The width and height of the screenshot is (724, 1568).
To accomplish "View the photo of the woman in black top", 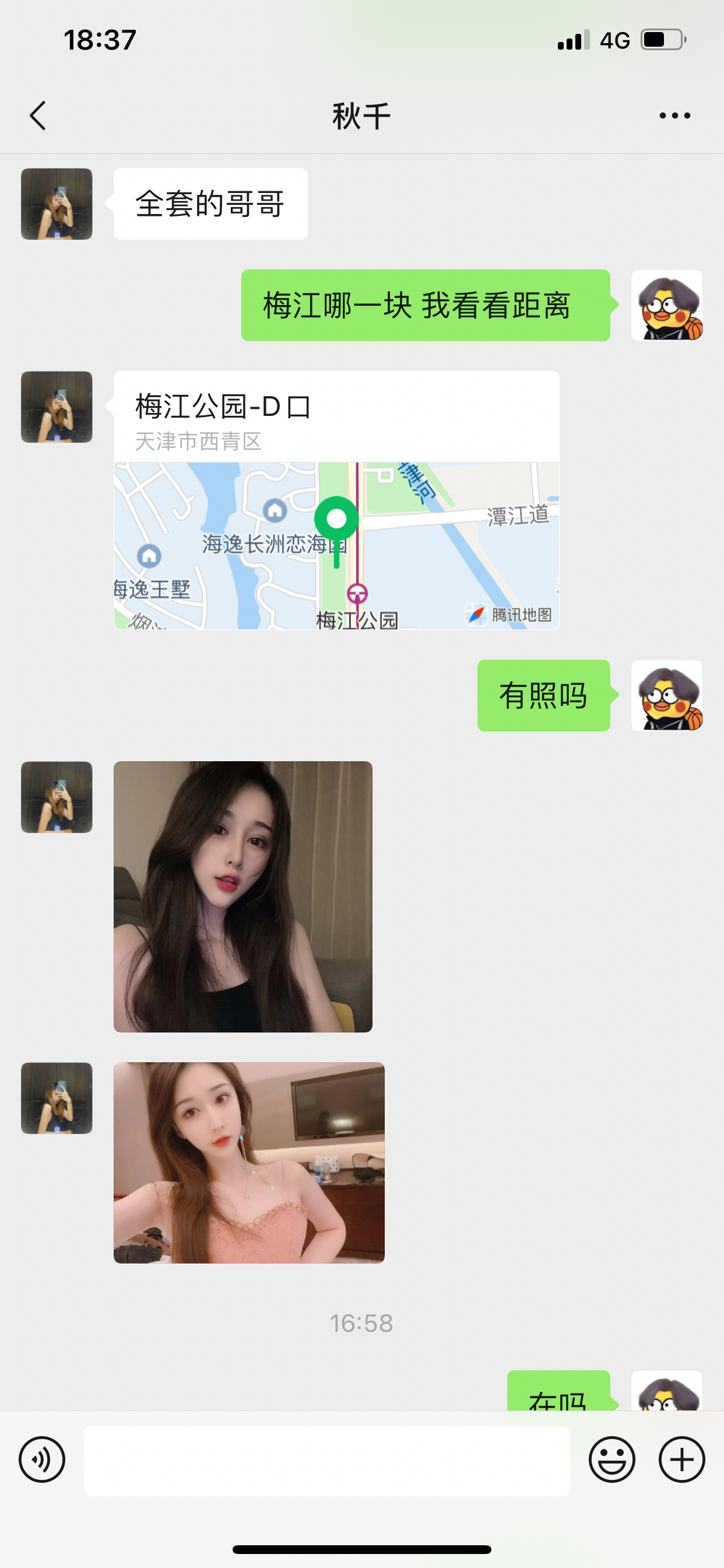I will (242, 896).
